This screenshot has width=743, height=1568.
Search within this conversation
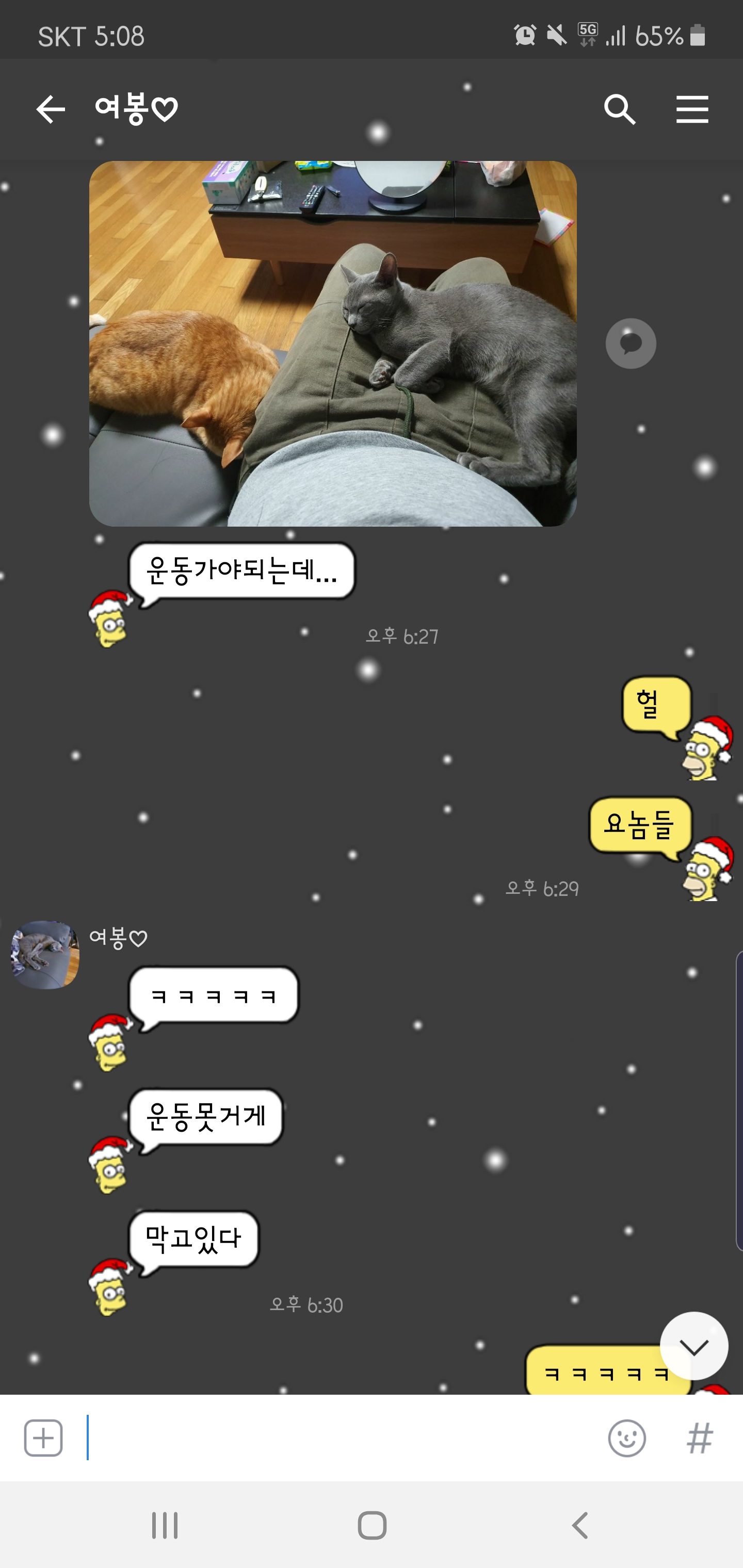pos(619,109)
